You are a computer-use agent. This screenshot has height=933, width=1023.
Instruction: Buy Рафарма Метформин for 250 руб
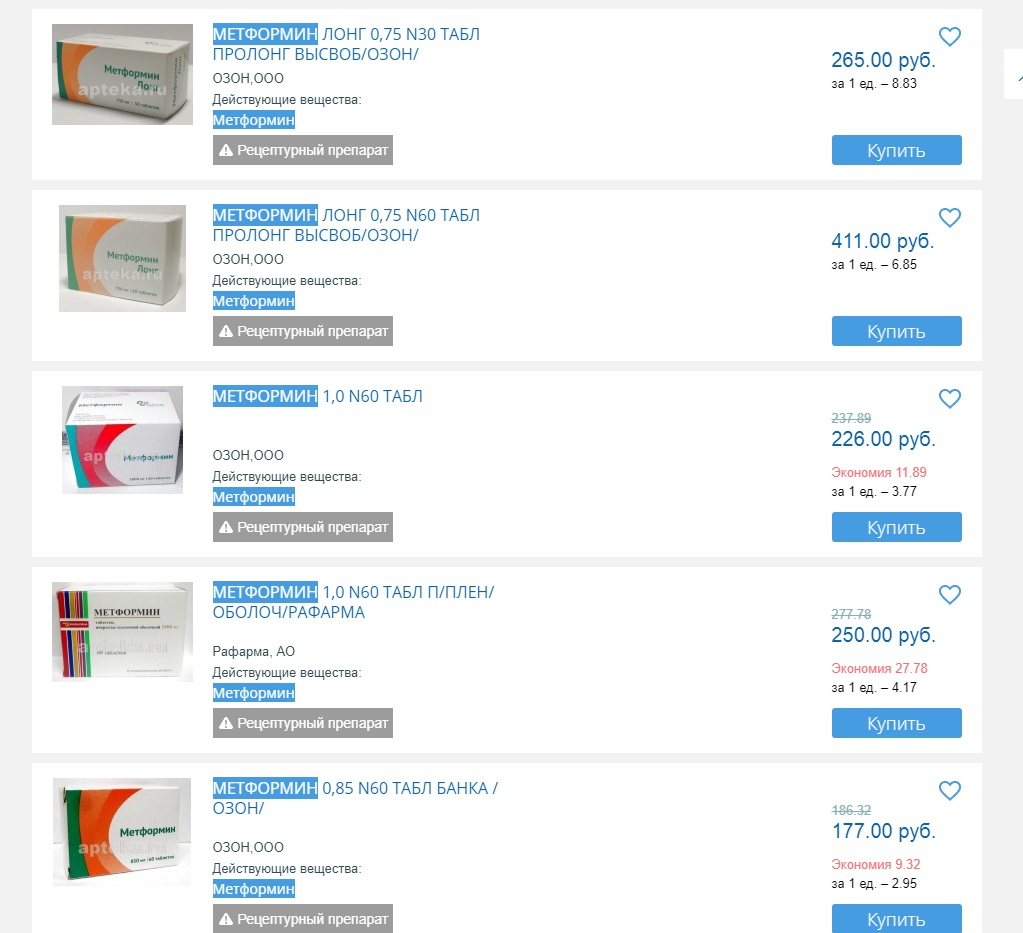tap(896, 723)
